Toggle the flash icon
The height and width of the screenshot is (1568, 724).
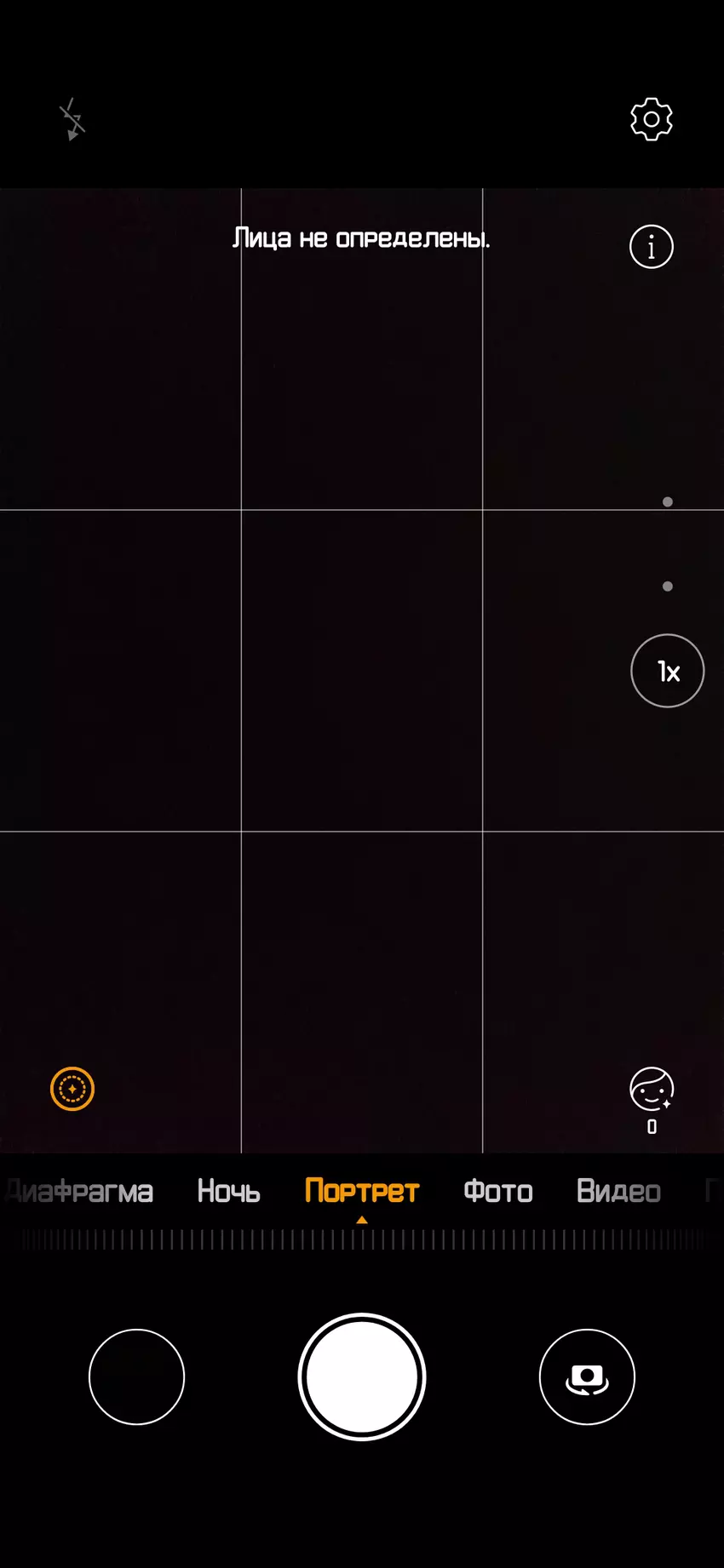click(72, 120)
